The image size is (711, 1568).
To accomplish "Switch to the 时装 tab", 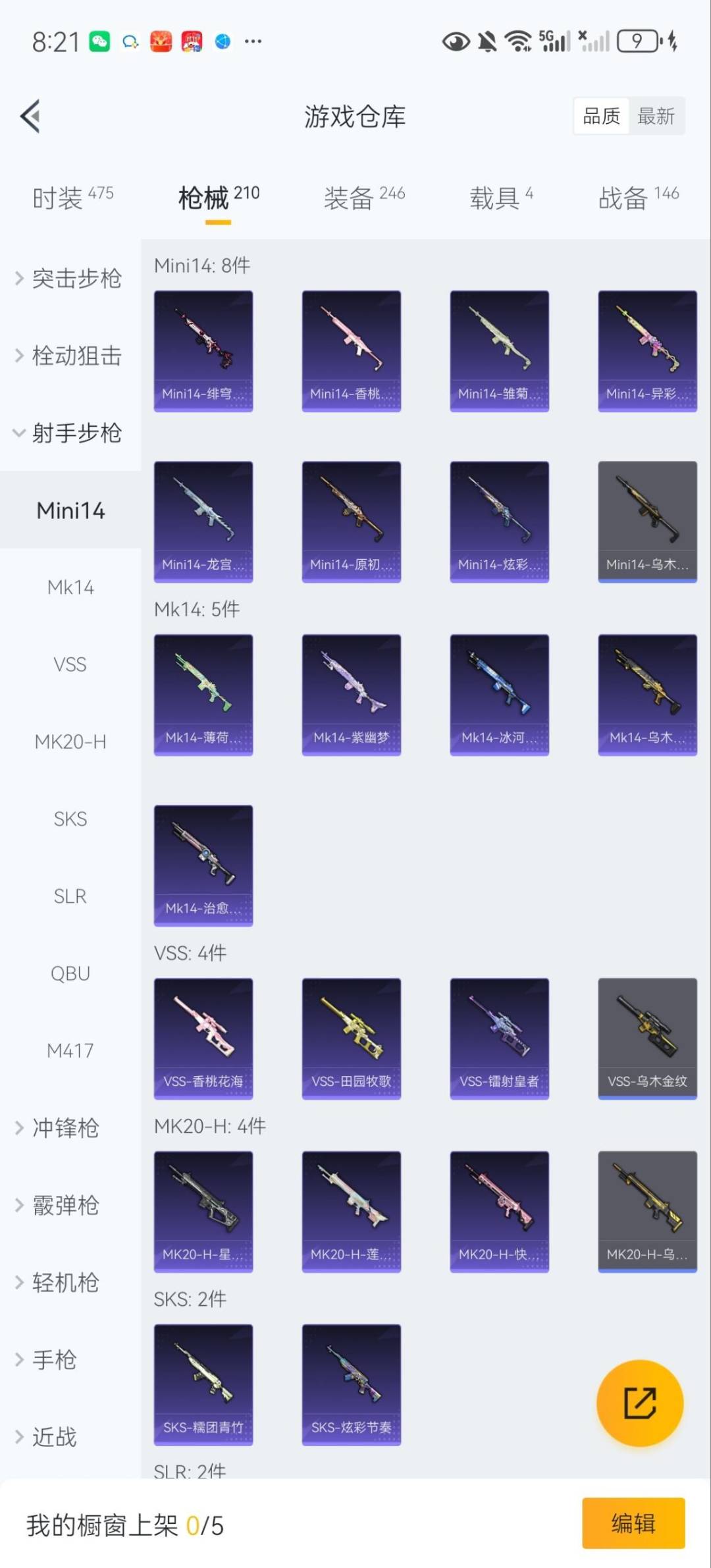I will point(72,197).
